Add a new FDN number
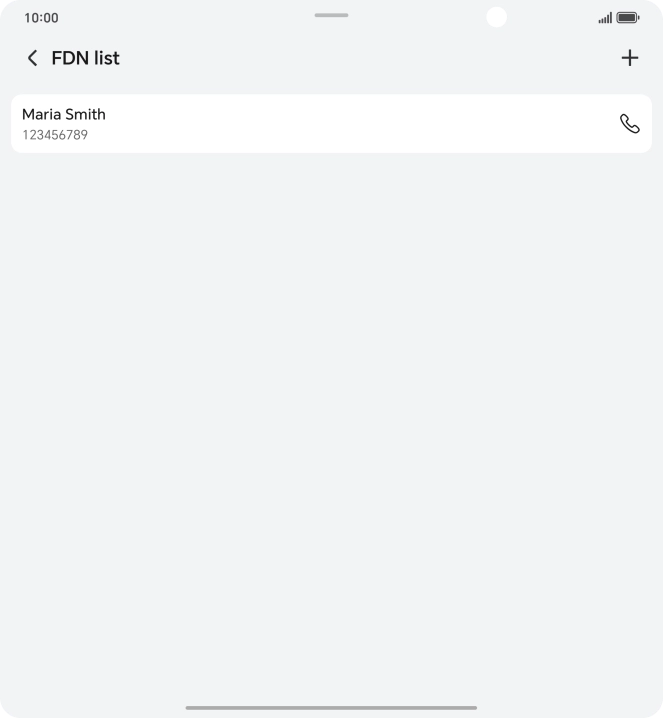 click(x=629, y=58)
